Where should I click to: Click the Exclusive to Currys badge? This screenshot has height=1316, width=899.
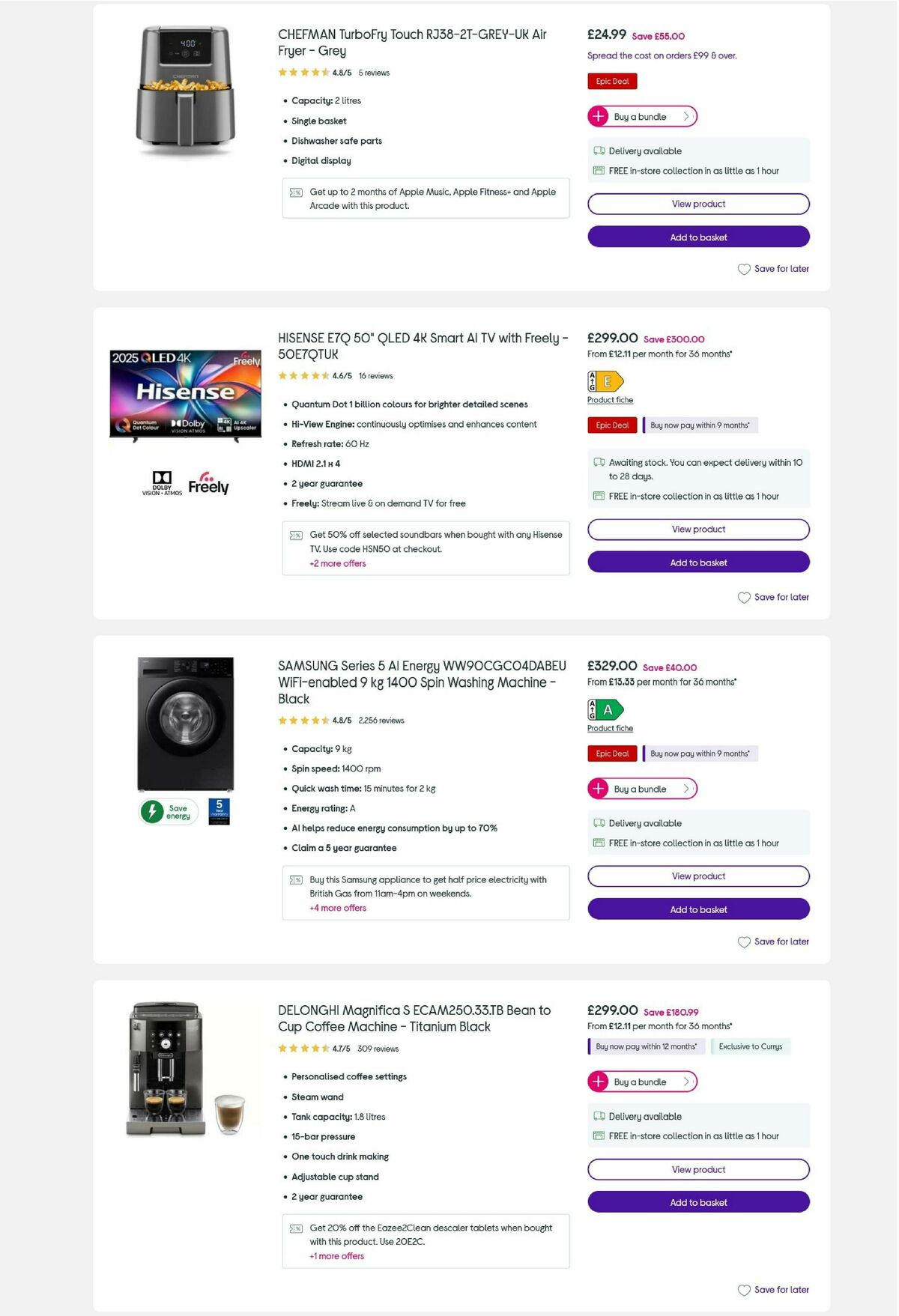750,1046
